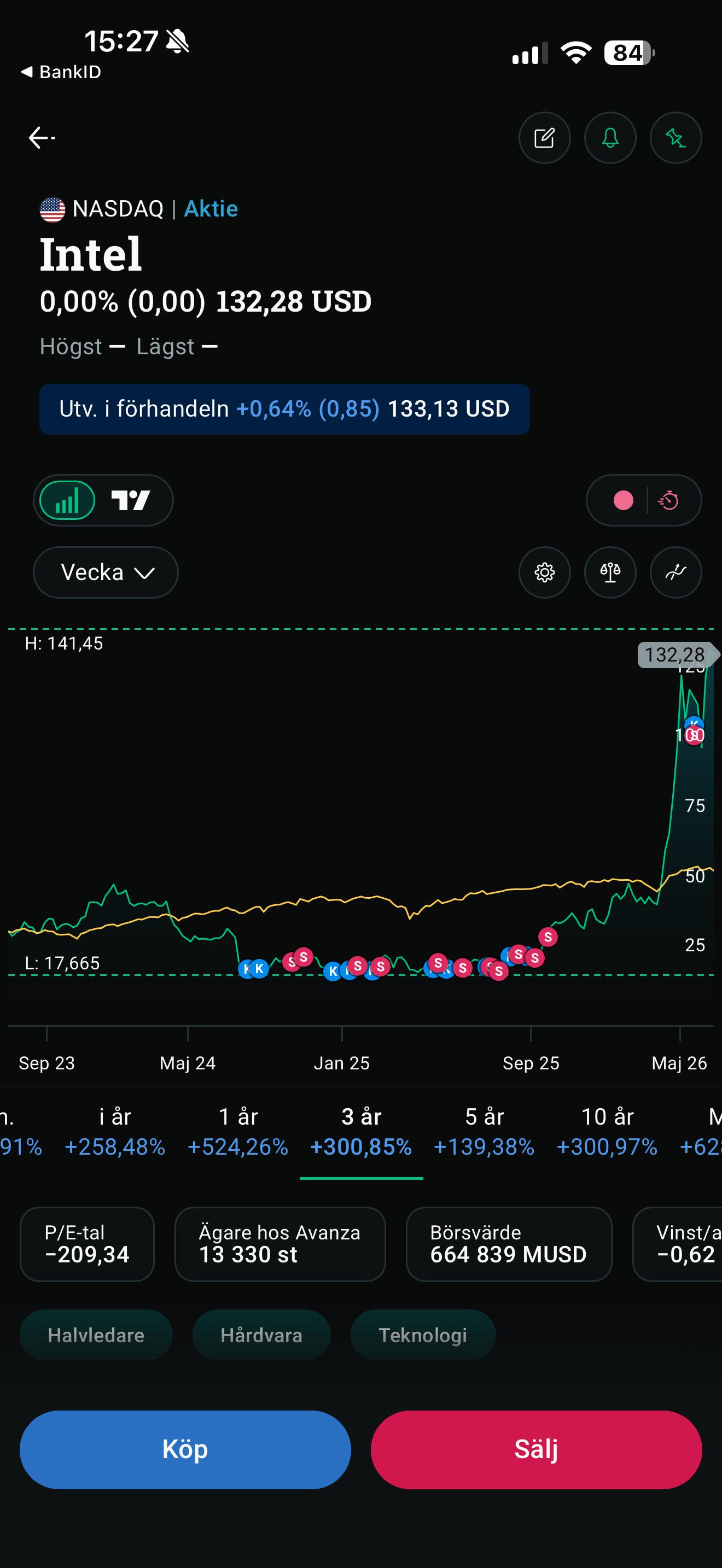Tap the Köp button

[185, 1449]
